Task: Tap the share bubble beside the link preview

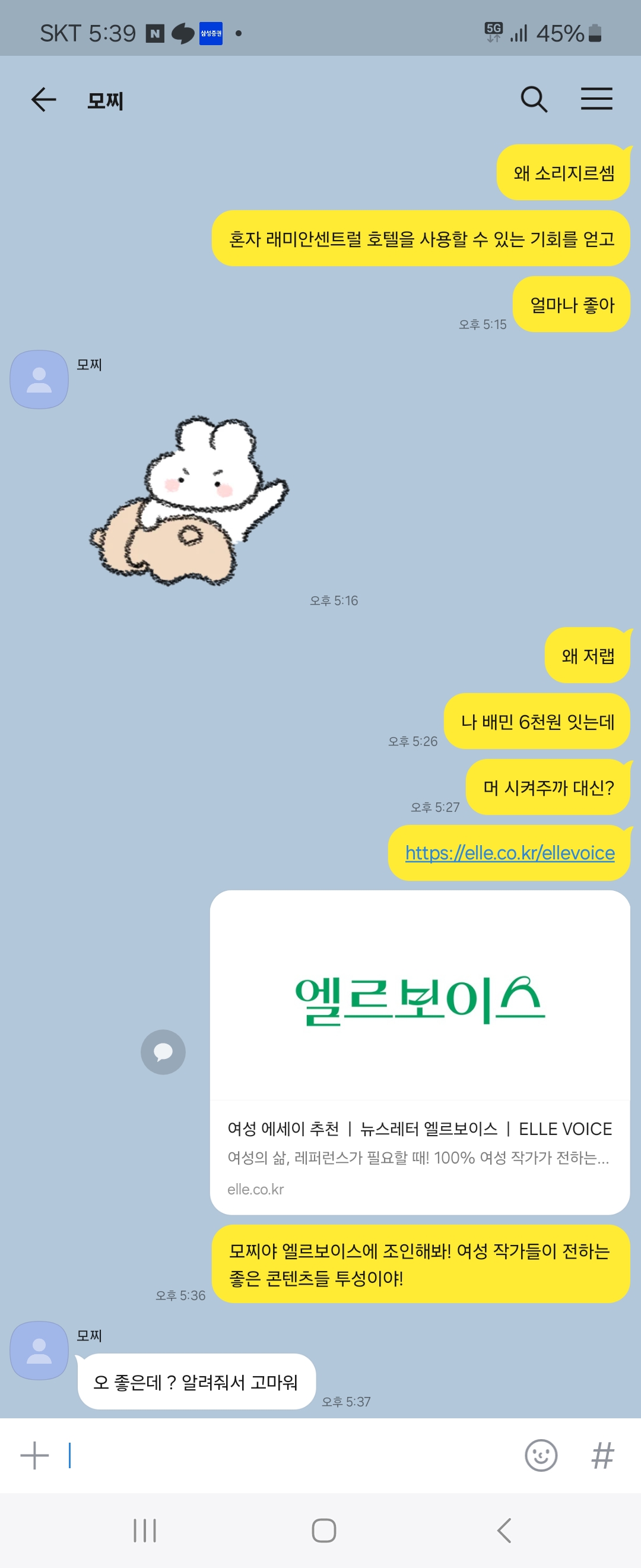Action: coord(163,1052)
